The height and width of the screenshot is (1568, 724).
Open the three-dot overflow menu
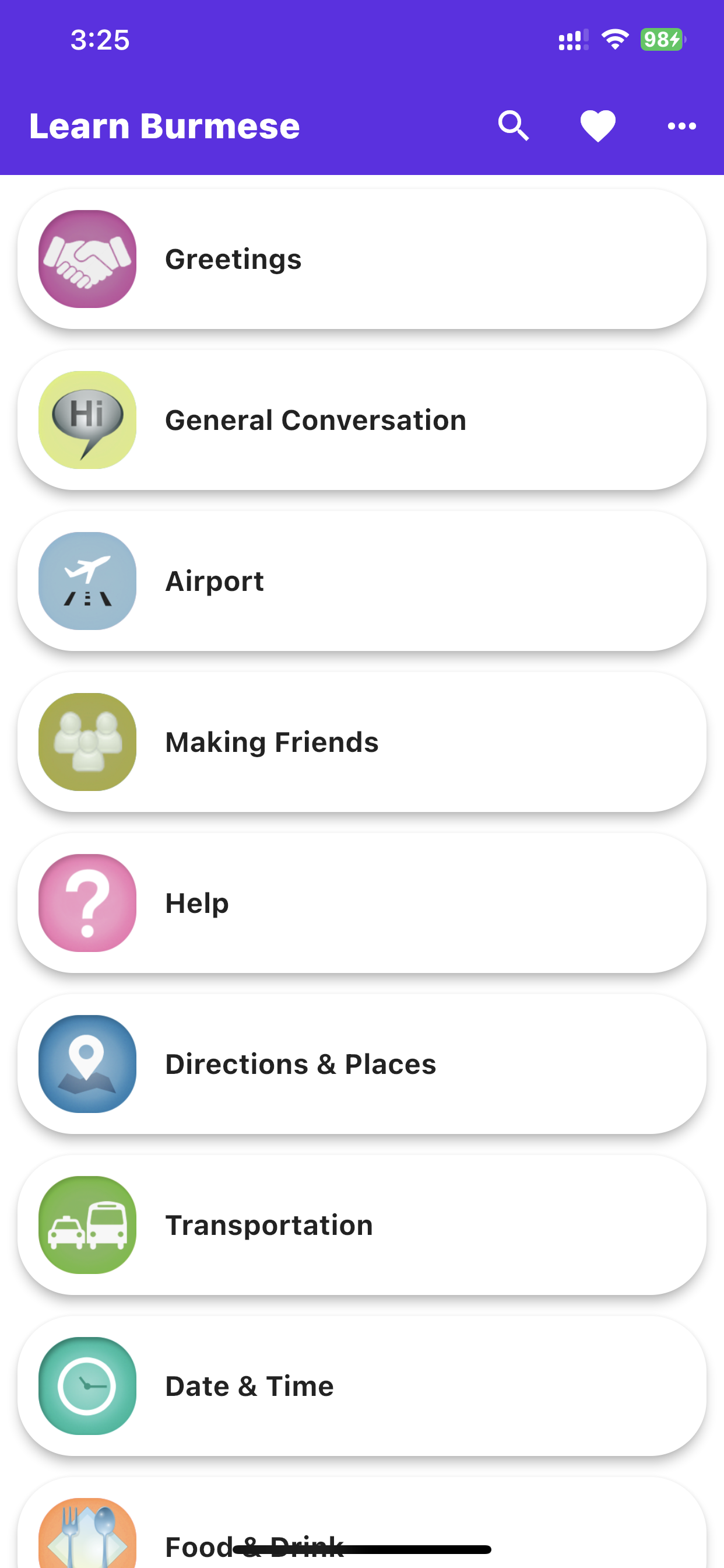(681, 126)
